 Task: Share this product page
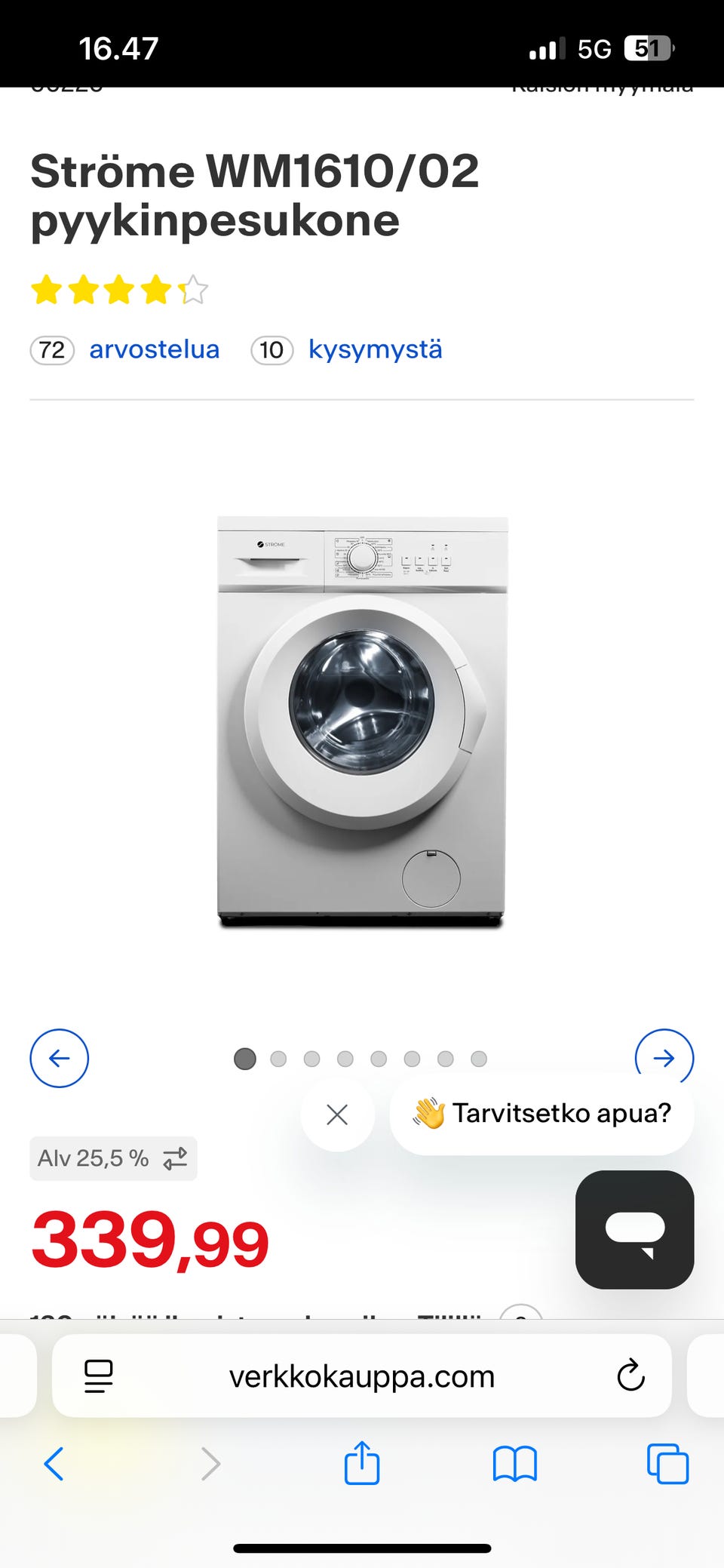pos(362,1462)
